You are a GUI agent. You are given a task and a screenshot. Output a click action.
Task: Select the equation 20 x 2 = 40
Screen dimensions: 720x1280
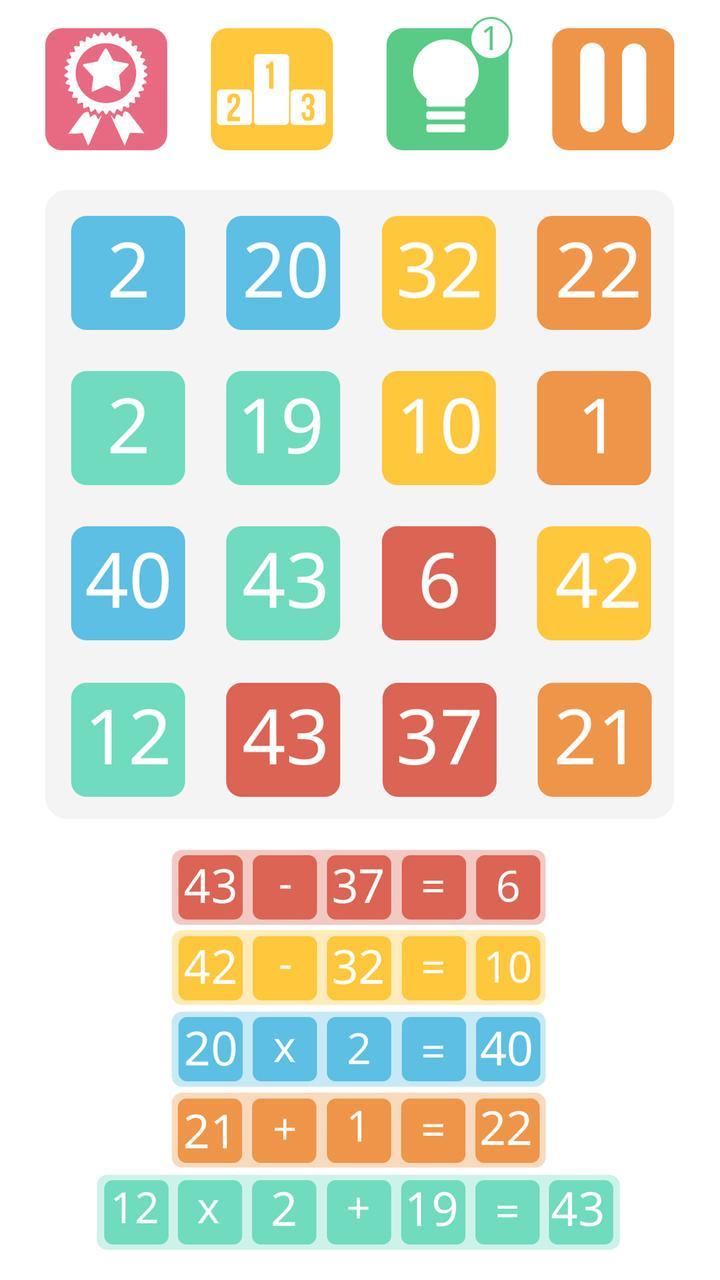(x=360, y=1050)
